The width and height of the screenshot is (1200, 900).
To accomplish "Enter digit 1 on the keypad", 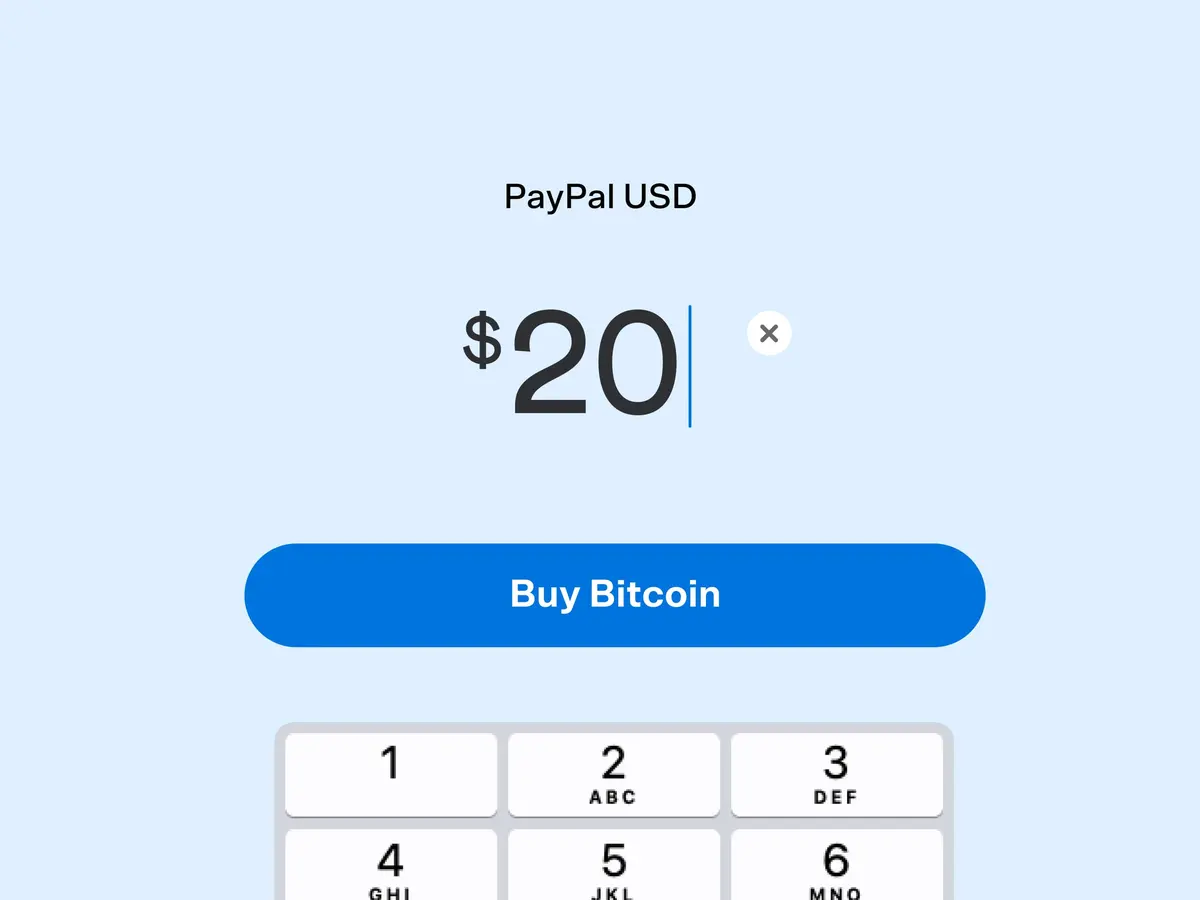I will tap(391, 774).
